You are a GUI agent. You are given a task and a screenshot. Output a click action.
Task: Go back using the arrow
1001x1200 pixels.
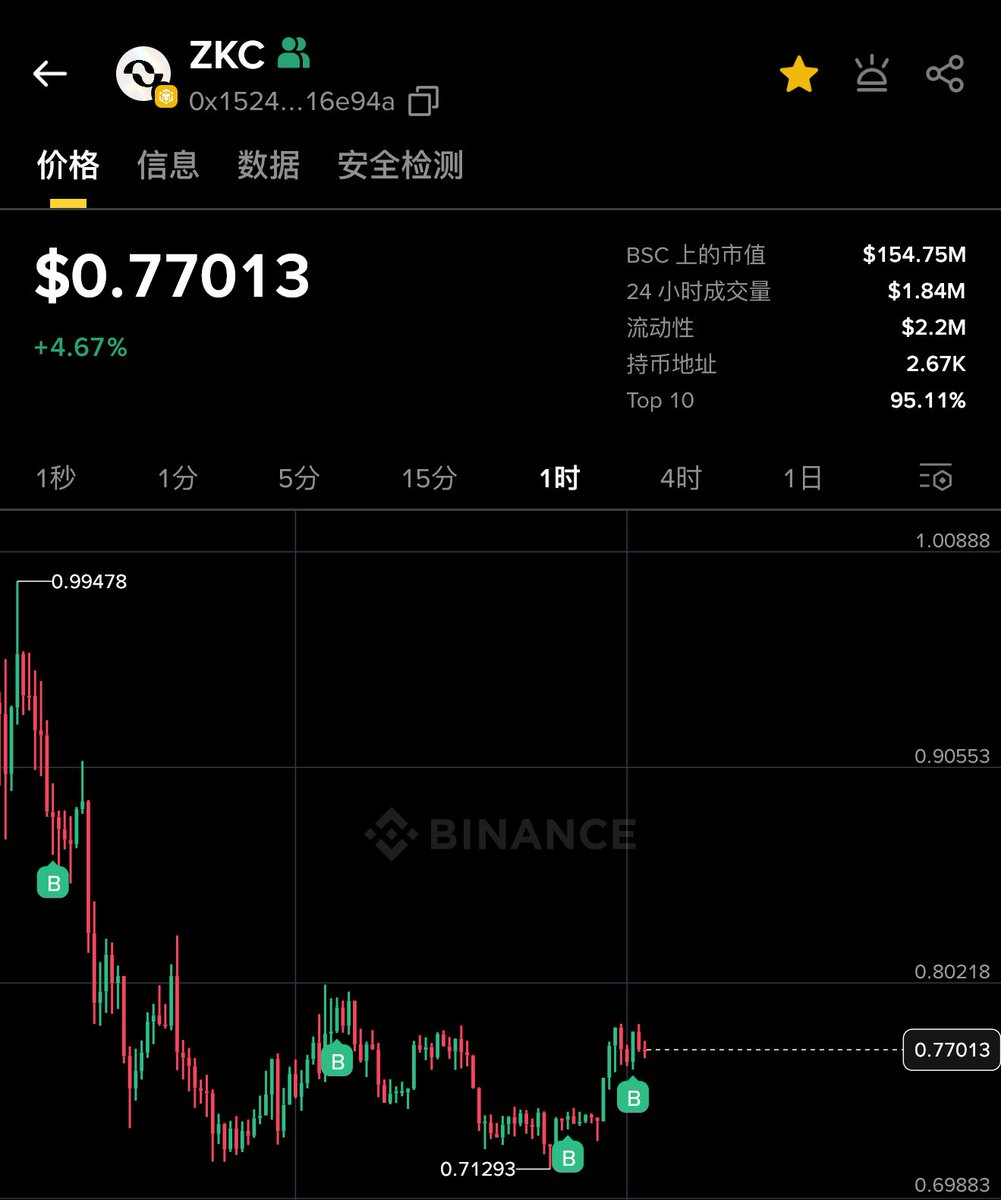[x=49, y=73]
